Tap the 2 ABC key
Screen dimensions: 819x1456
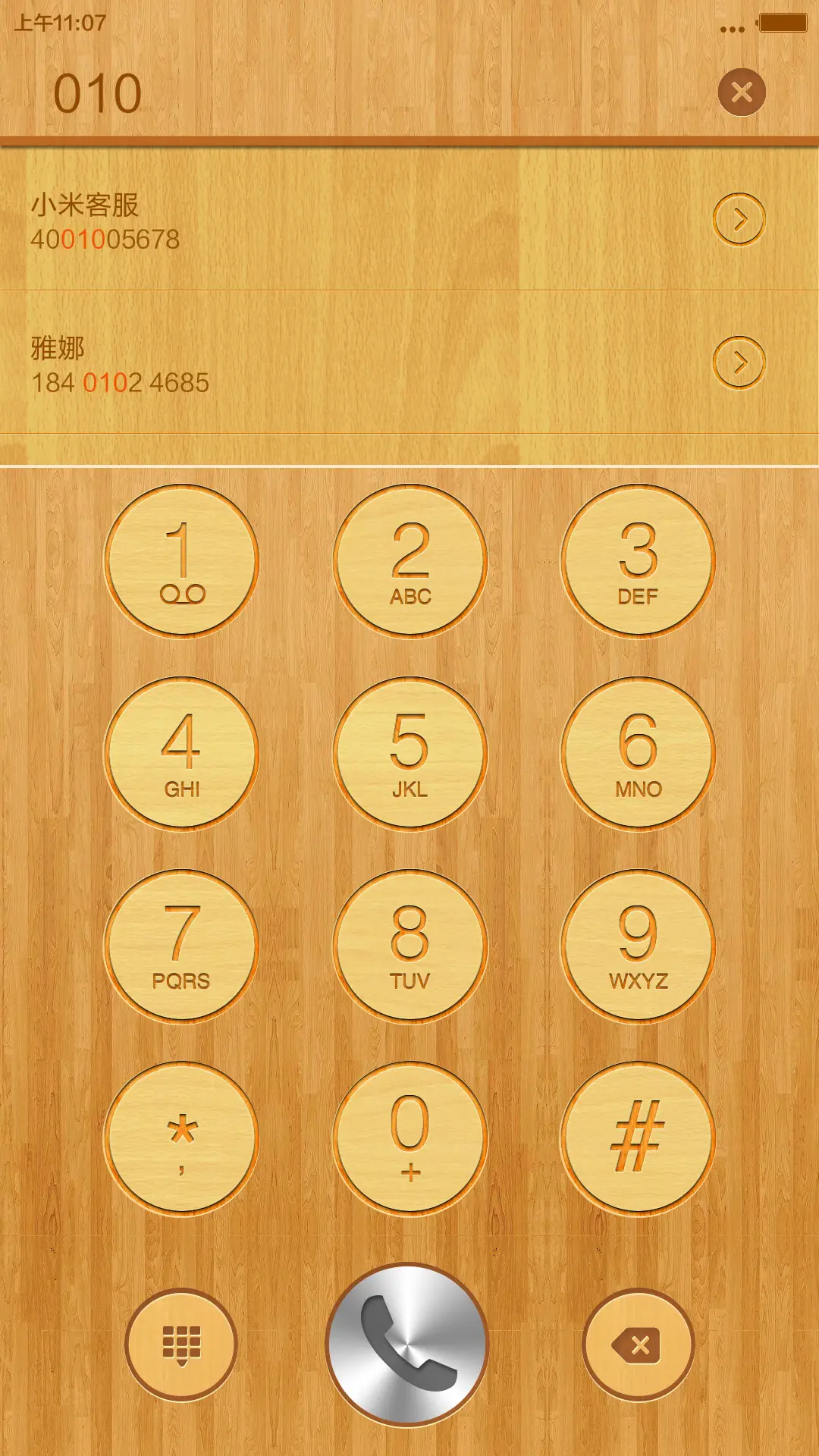(410, 561)
